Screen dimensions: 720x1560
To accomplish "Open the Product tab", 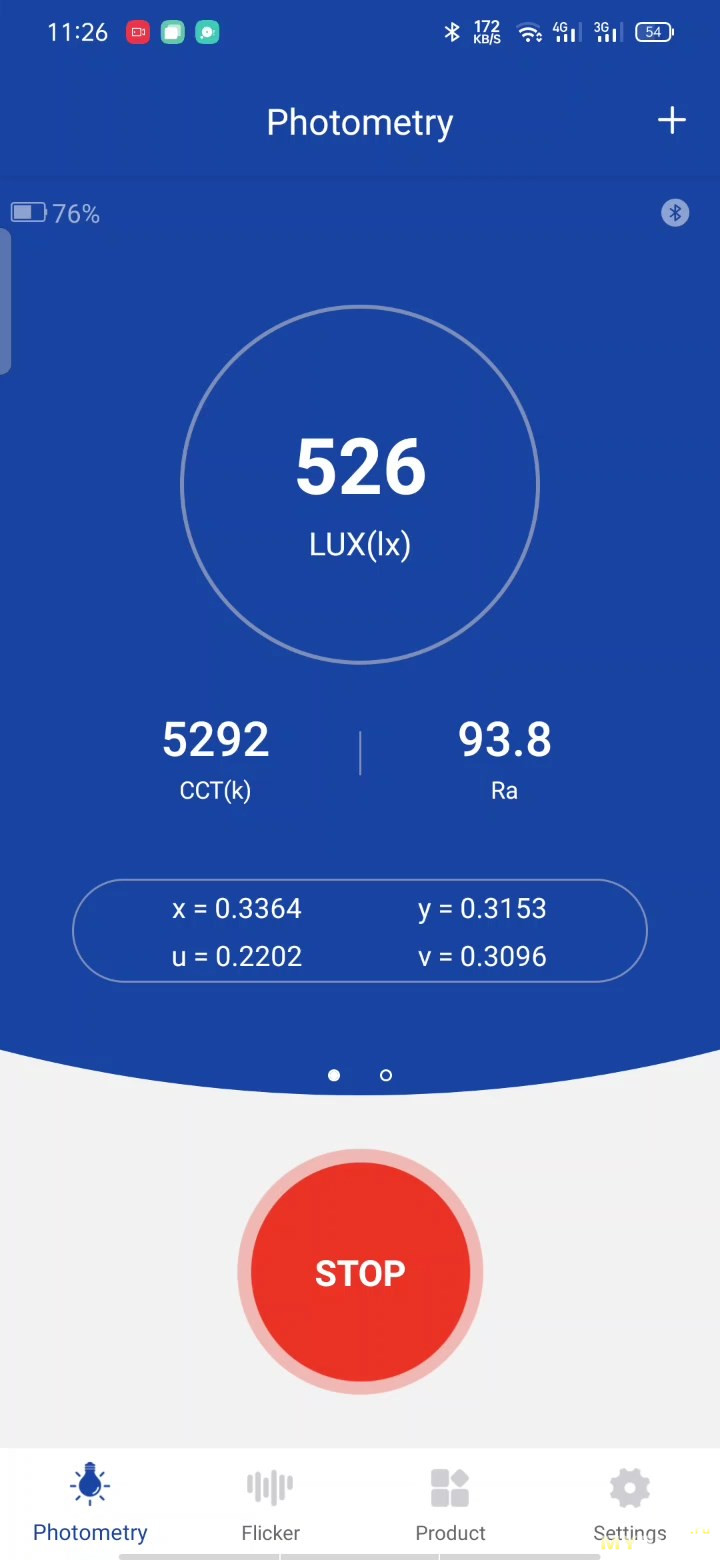I will (450, 1504).
